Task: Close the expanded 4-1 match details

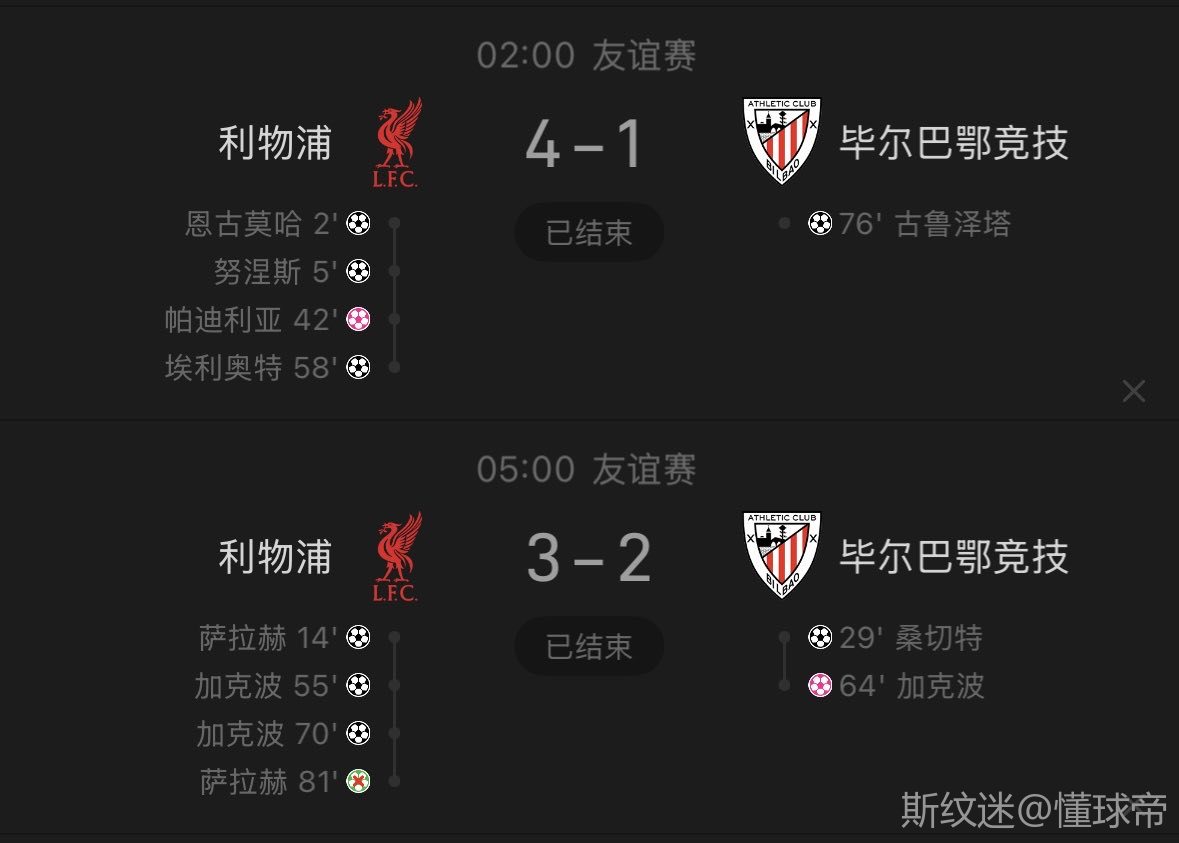Action: [1133, 391]
